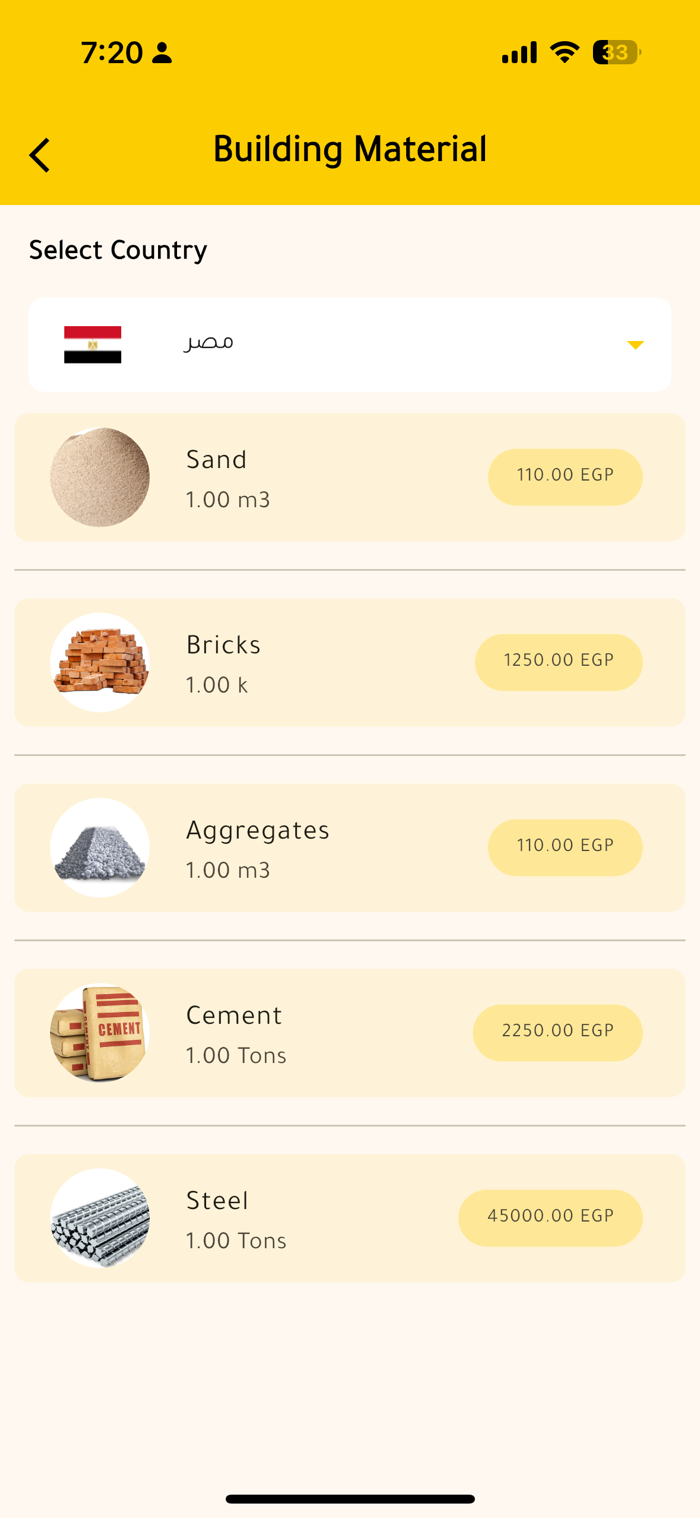
Task: Open the Cement material row
Action: [x=350, y=1033]
